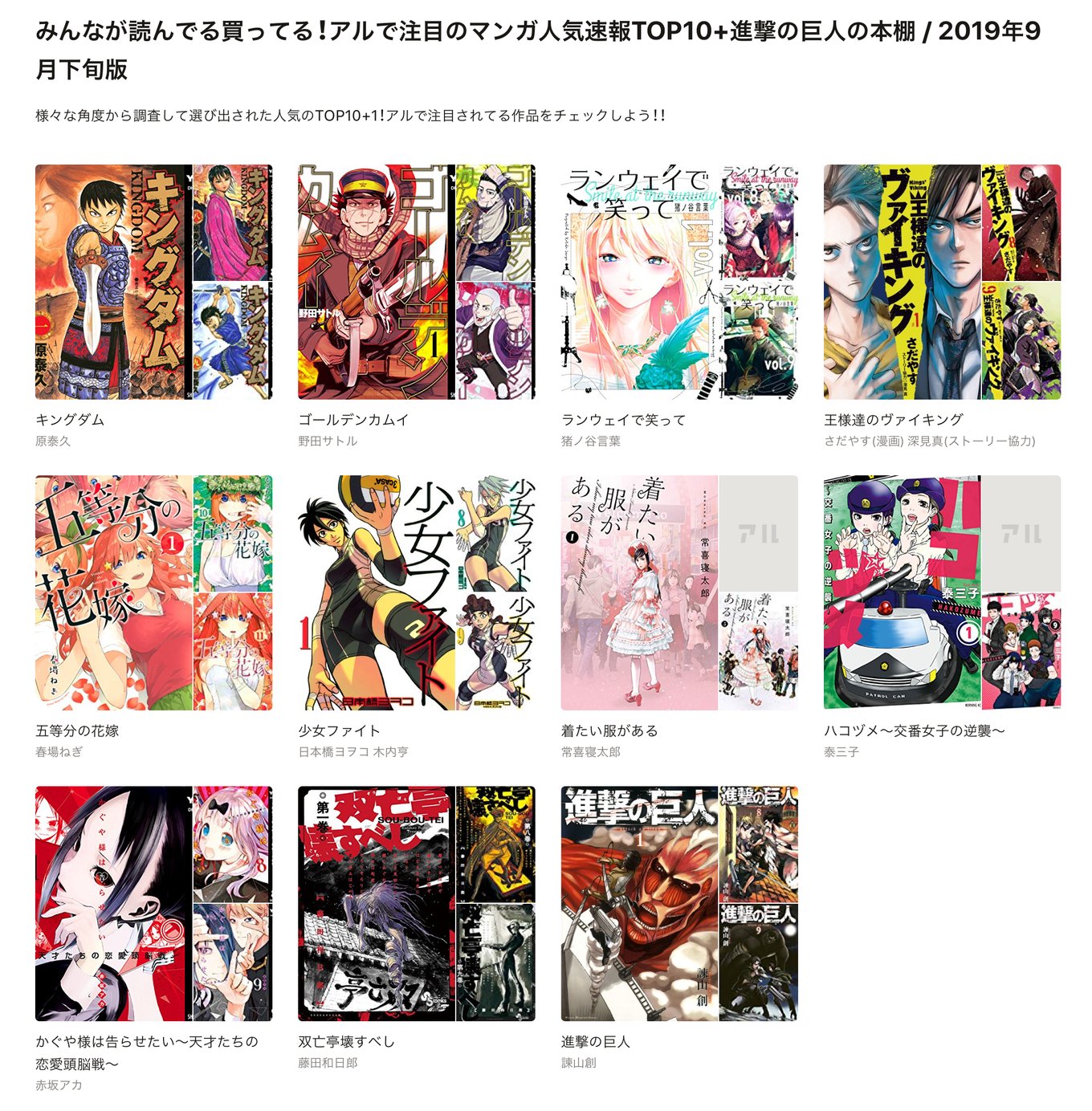View the 着たい服がある manga card

[x=679, y=592]
